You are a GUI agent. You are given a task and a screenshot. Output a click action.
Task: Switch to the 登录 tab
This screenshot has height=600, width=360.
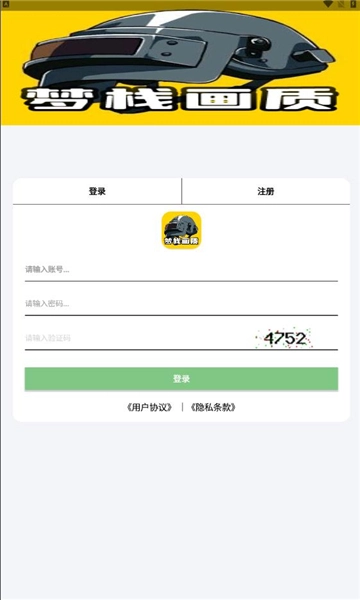(97, 191)
